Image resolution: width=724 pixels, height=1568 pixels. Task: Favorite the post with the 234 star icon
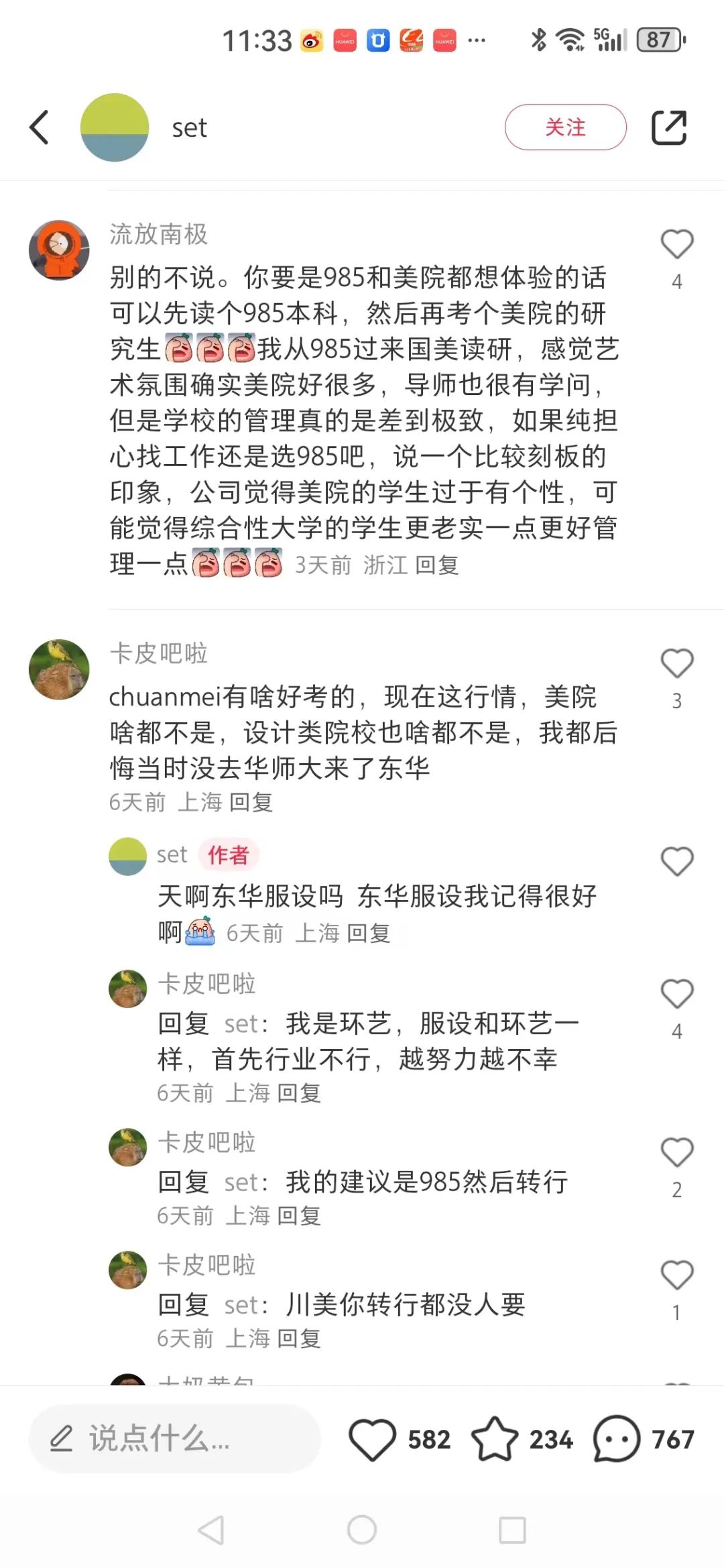click(x=495, y=1439)
